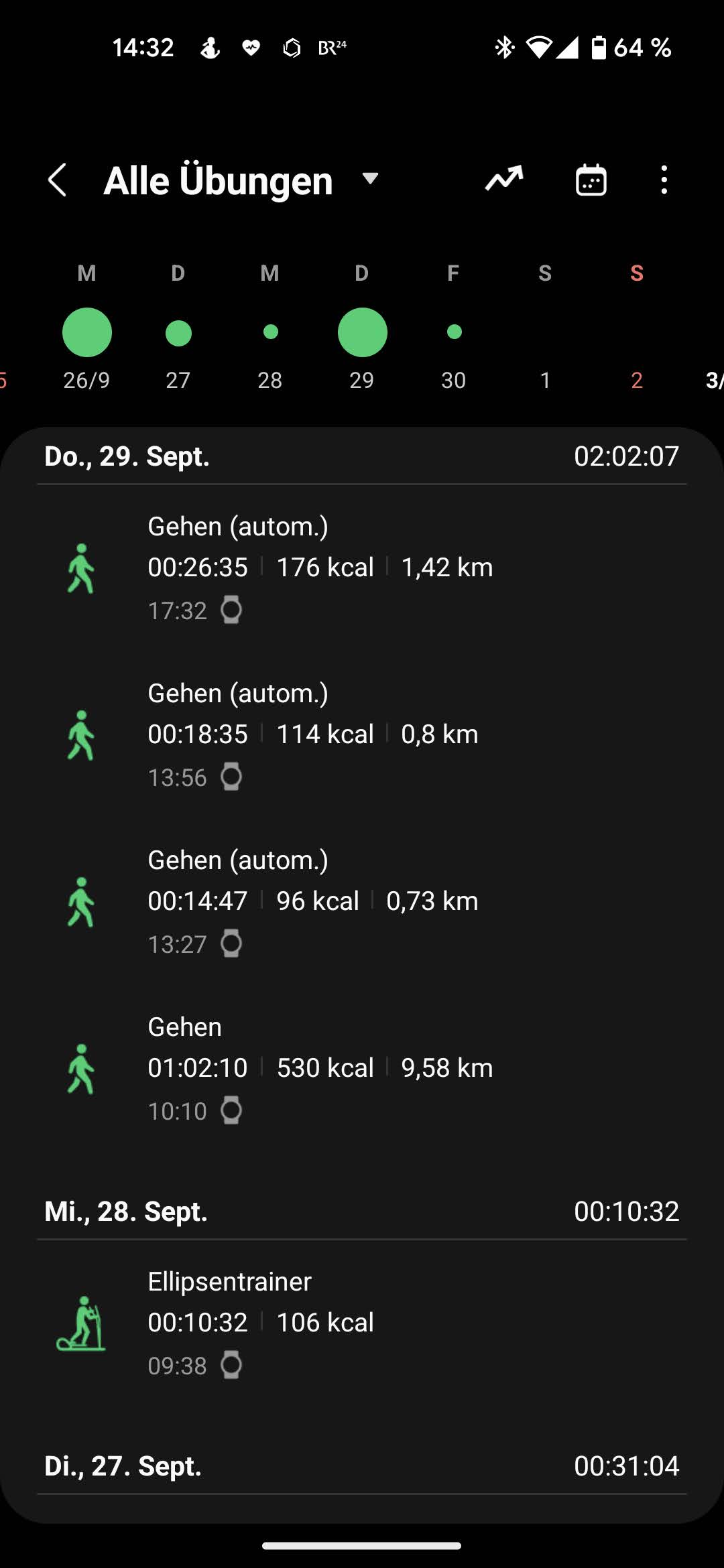The image size is (724, 1568).
Task: Expand the Alle Übungen dropdown
Action: (369, 179)
